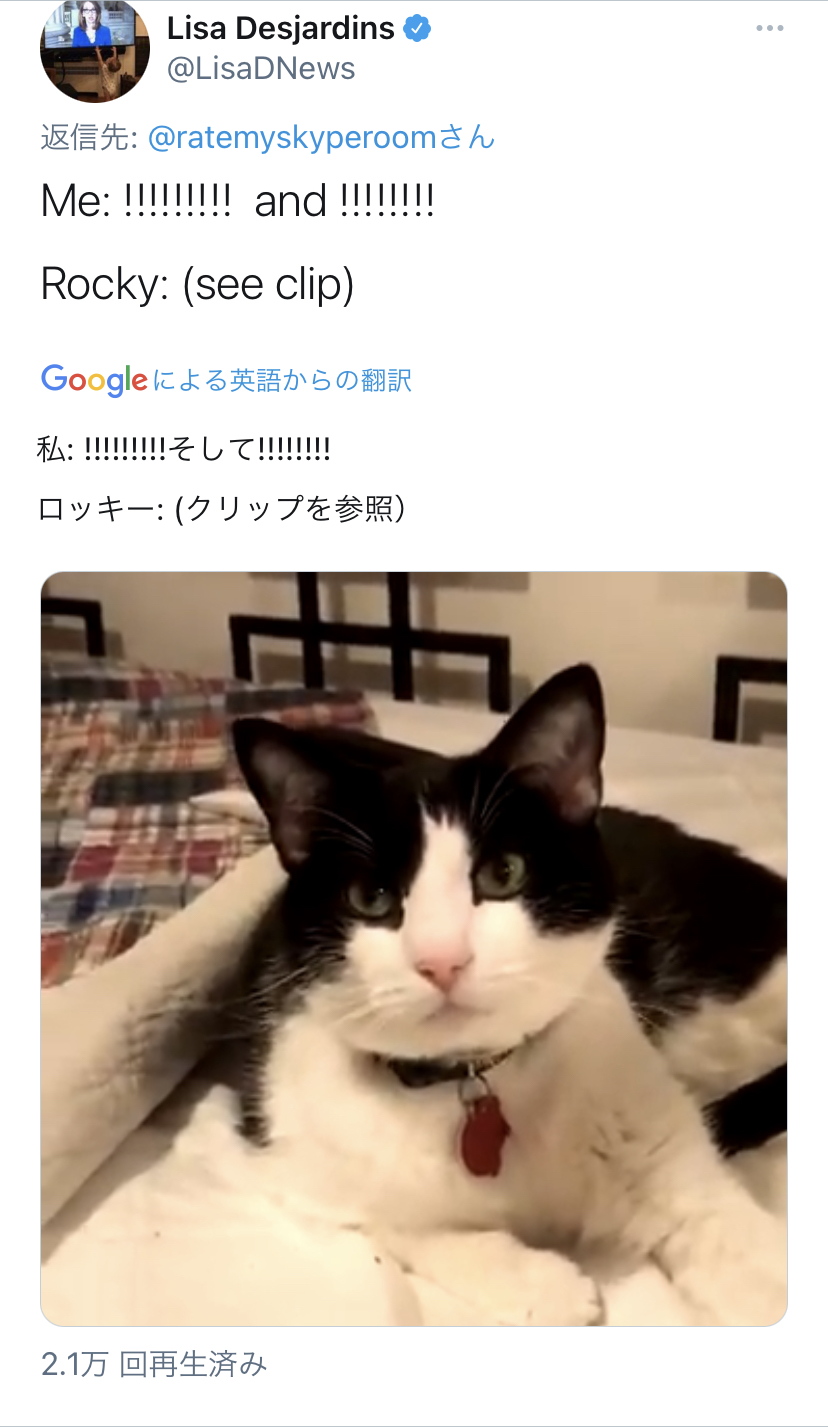
Task: Open the tweet's overflow menu
Action: coord(769,29)
